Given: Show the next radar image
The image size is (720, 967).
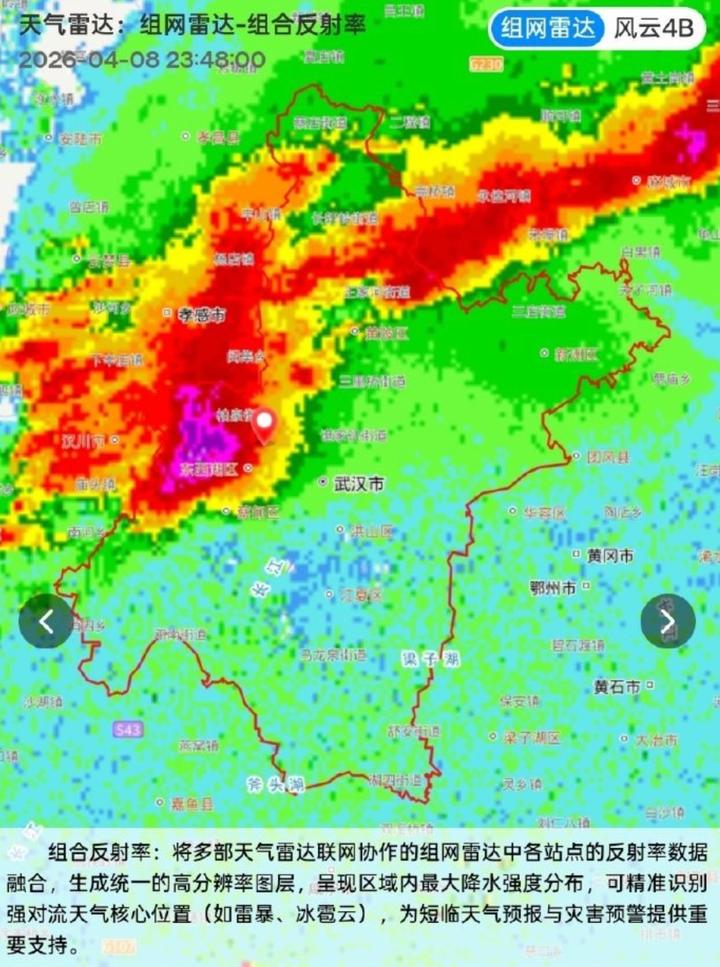Looking at the screenshot, I should [x=667, y=621].
